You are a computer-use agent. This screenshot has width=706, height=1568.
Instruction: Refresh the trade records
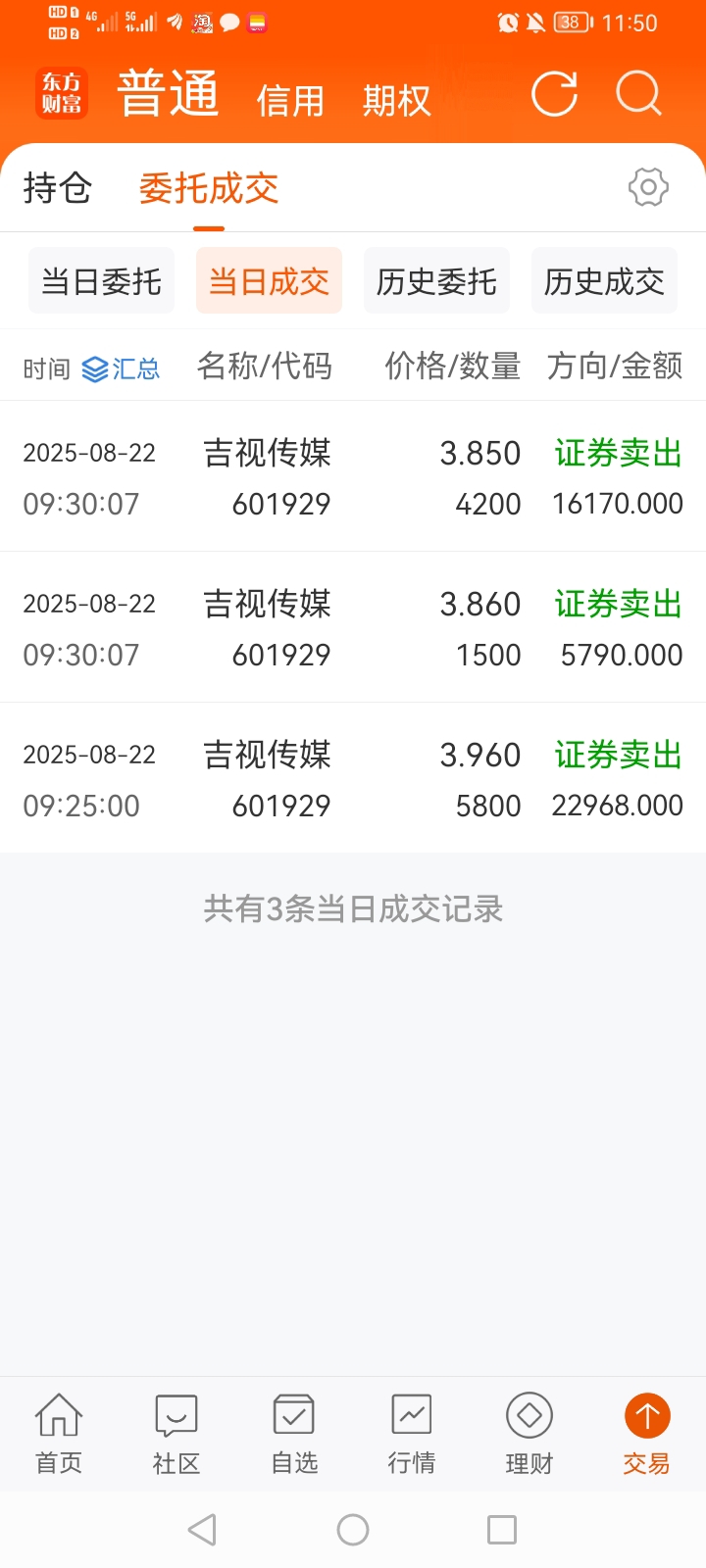(x=554, y=94)
